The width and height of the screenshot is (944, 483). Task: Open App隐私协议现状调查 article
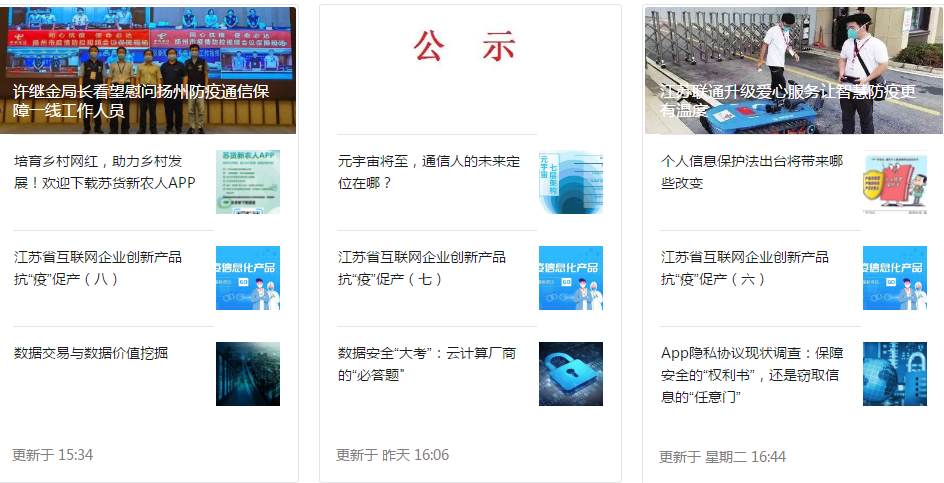752,374
